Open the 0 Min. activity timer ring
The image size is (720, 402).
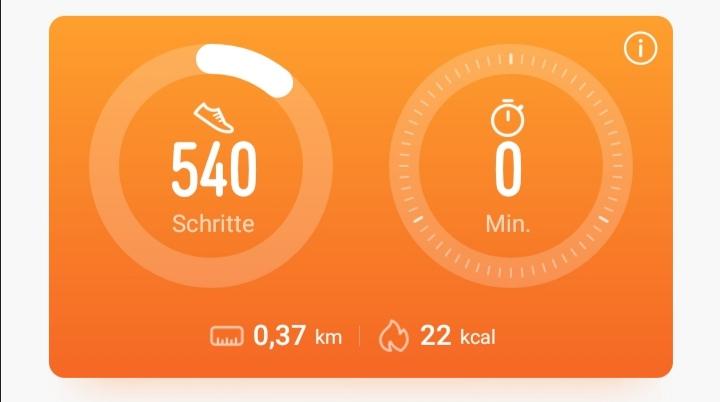click(x=509, y=166)
